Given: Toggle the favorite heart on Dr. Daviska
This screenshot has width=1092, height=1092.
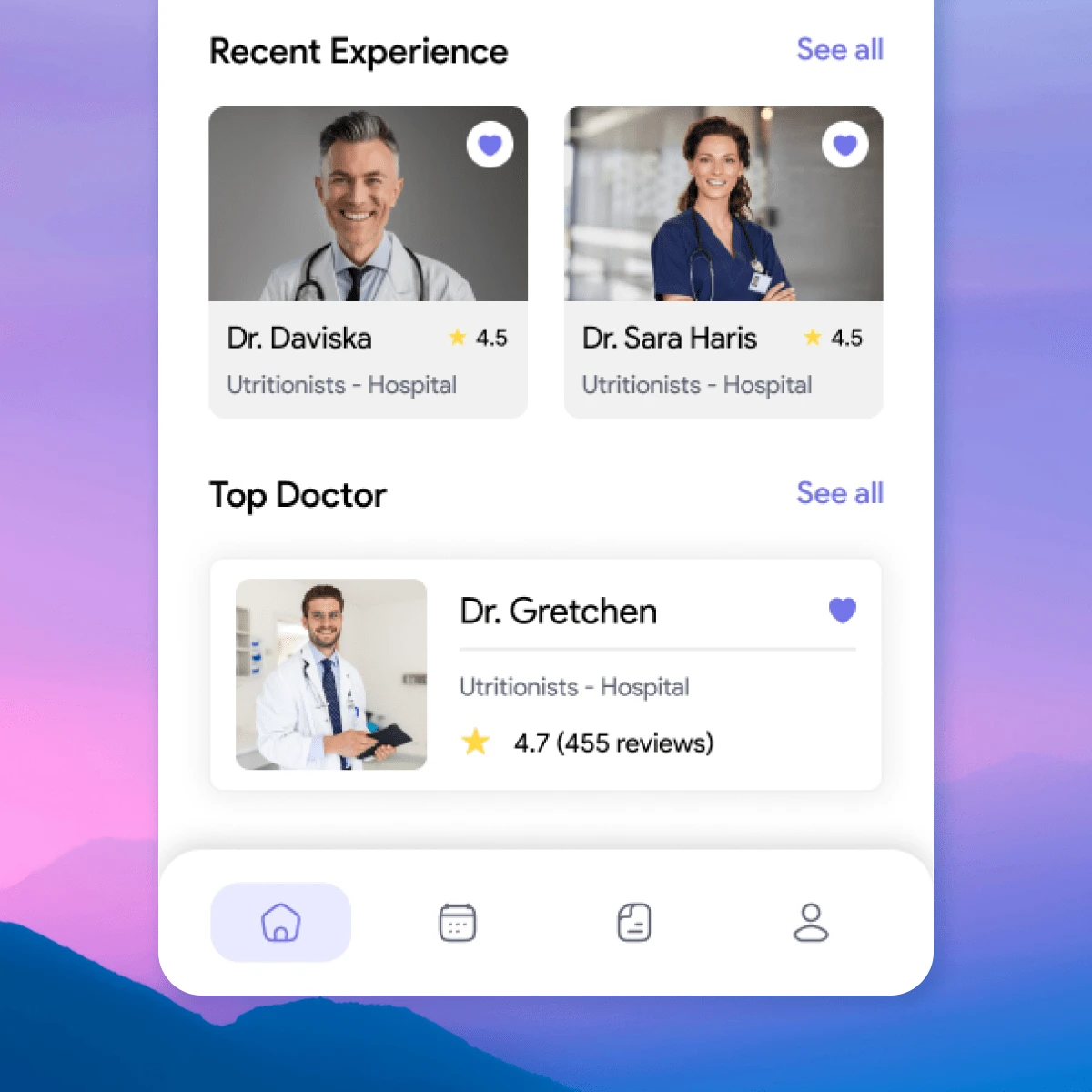Looking at the screenshot, I should (x=490, y=145).
